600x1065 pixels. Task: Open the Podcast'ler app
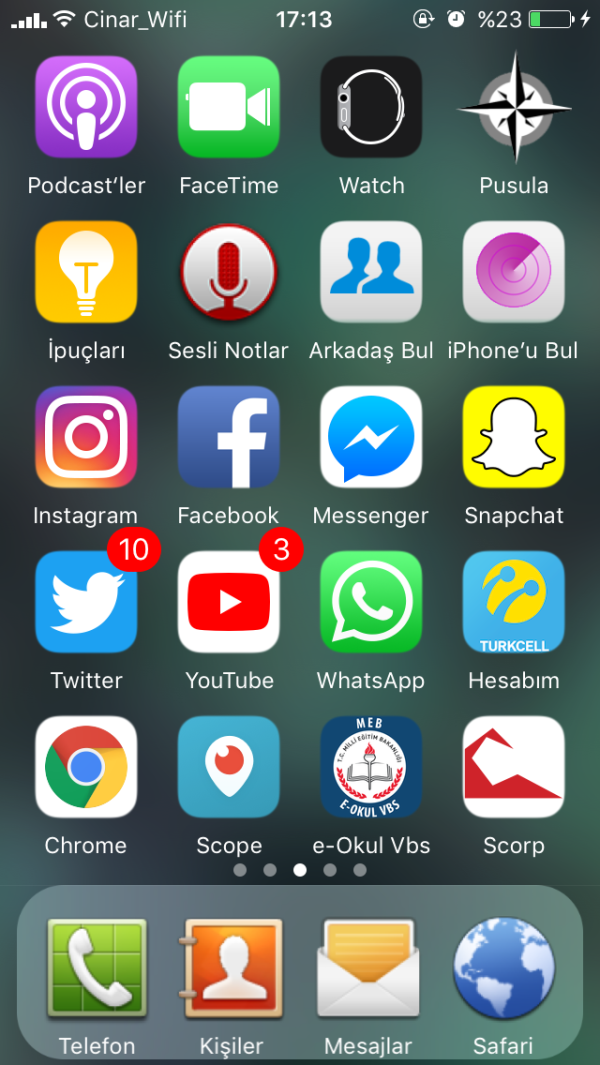(x=86, y=107)
